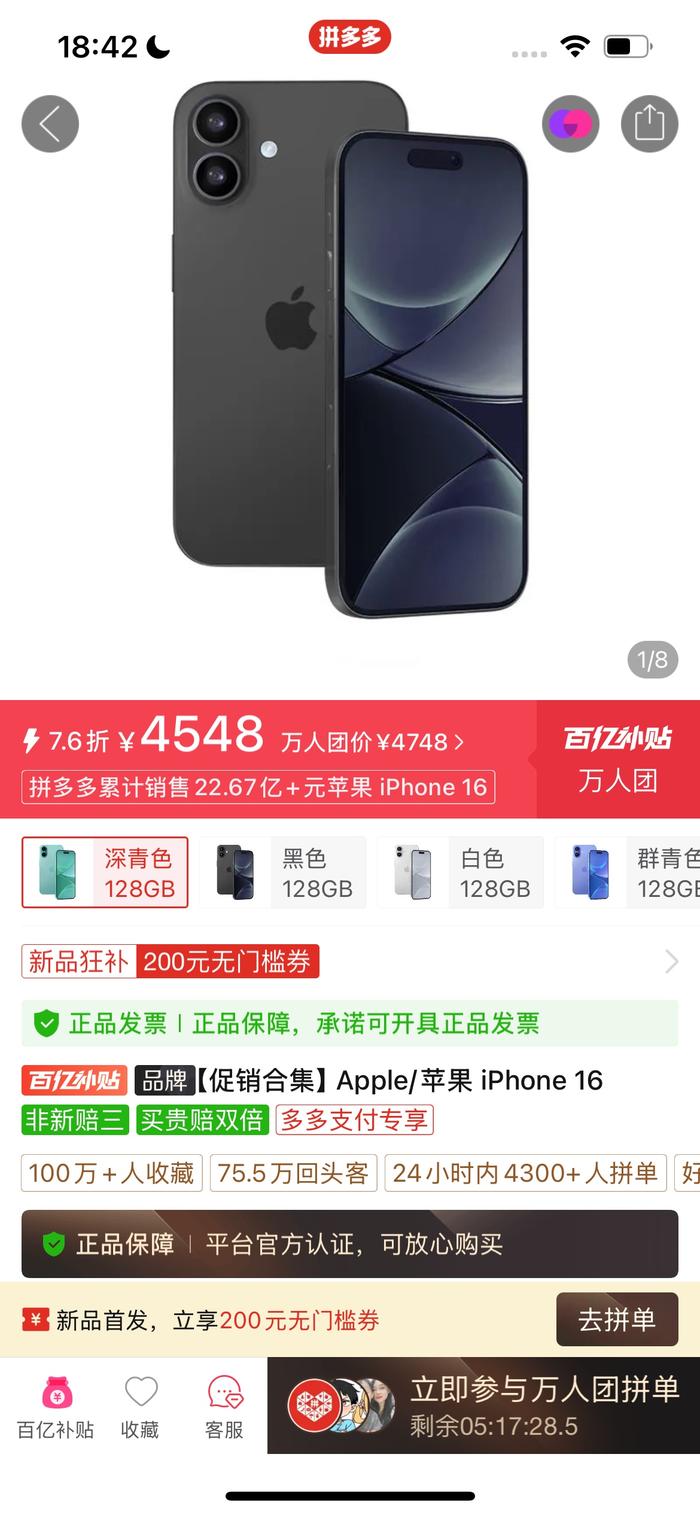Choose the 黑色 128GB variant
The width and height of the screenshot is (700, 1515).
coord(282,872)
